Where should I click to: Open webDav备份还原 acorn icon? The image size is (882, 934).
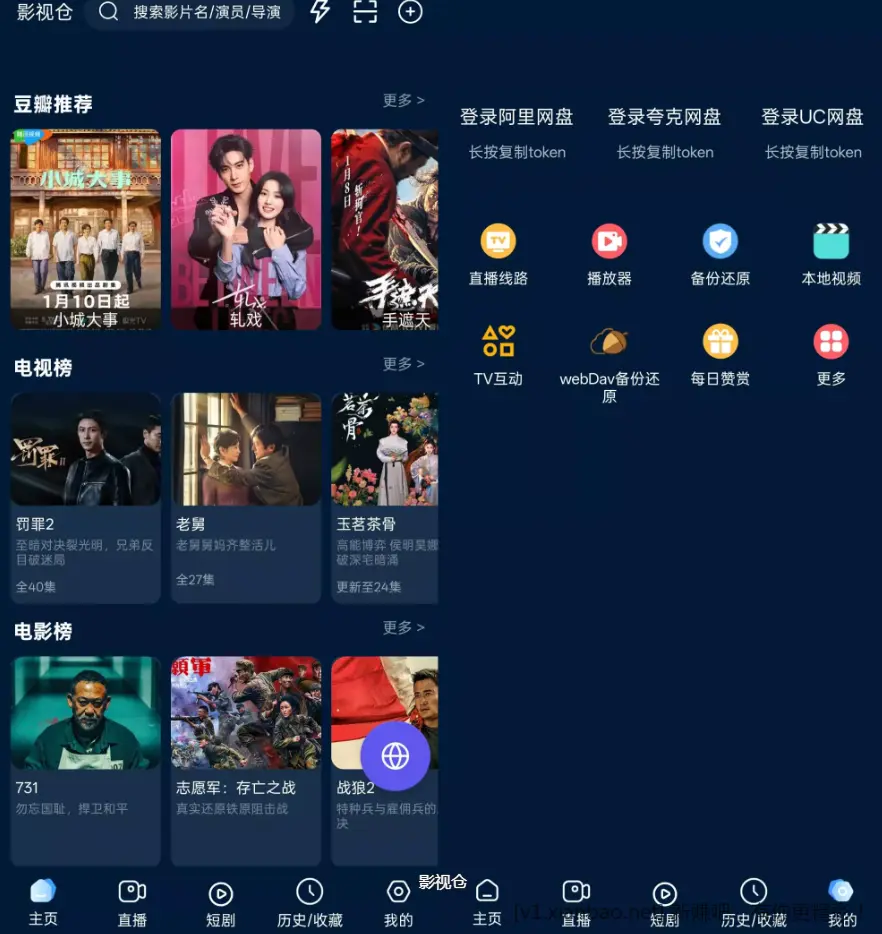609,341
